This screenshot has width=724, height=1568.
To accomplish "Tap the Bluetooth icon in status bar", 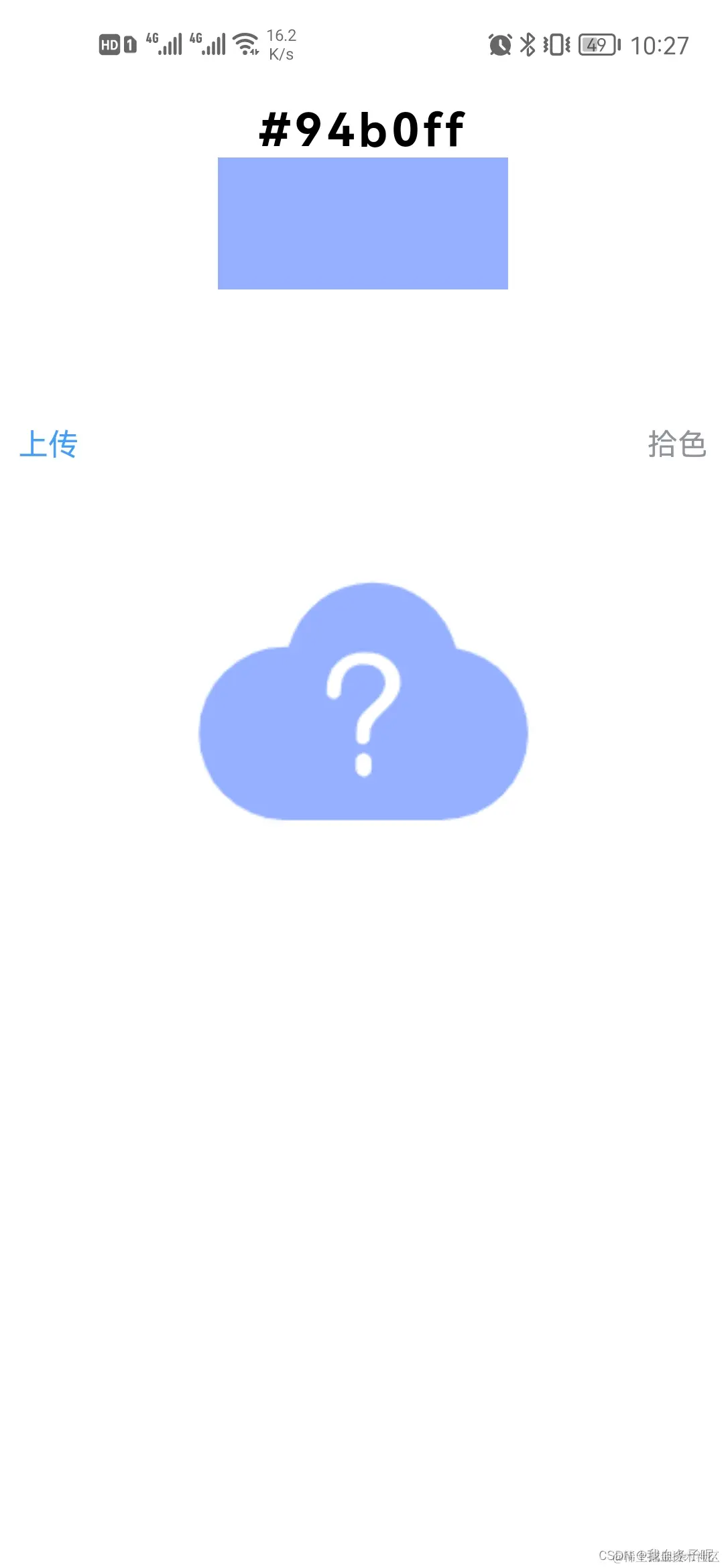I will point(526,44).
